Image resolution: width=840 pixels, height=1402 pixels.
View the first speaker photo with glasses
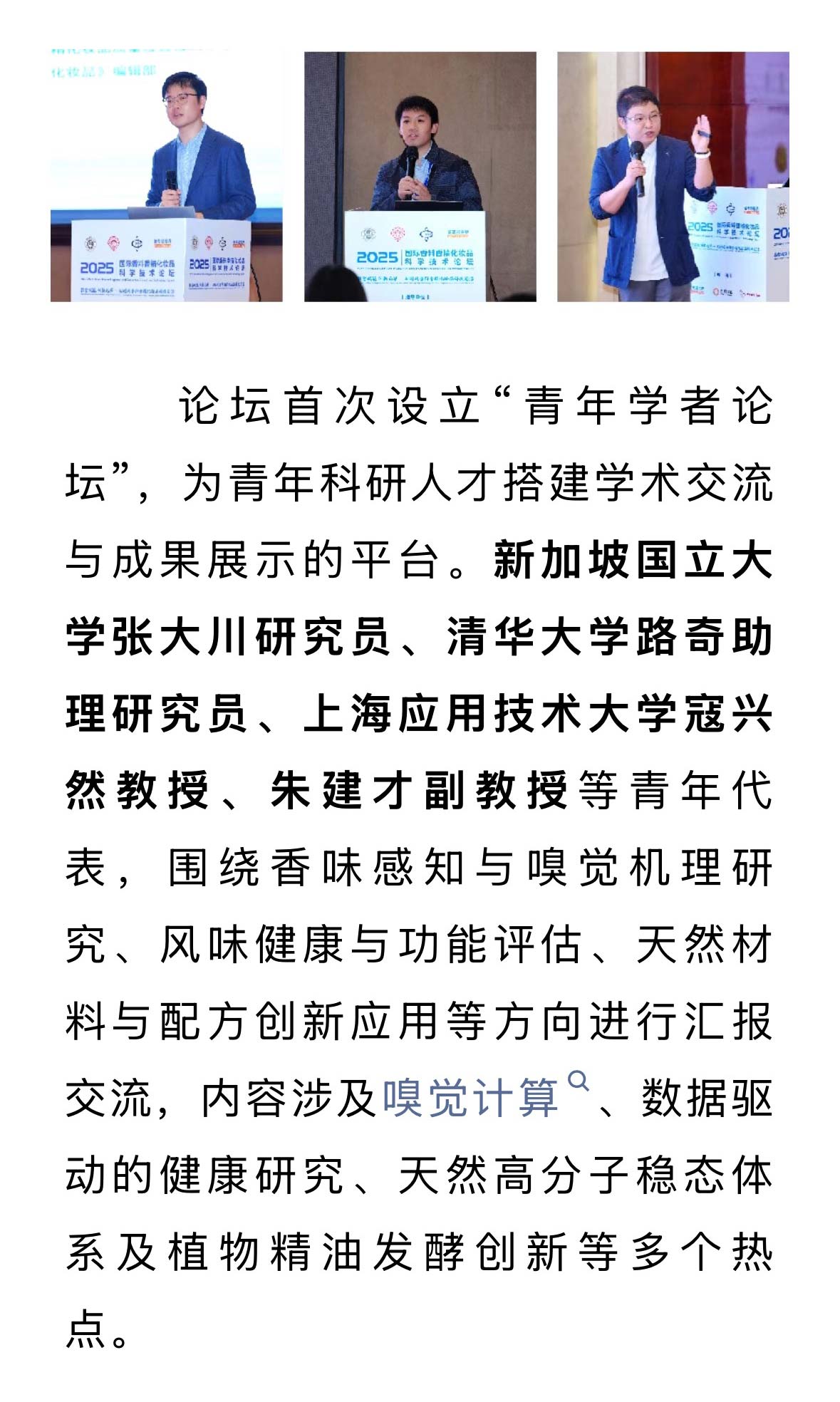166,176
